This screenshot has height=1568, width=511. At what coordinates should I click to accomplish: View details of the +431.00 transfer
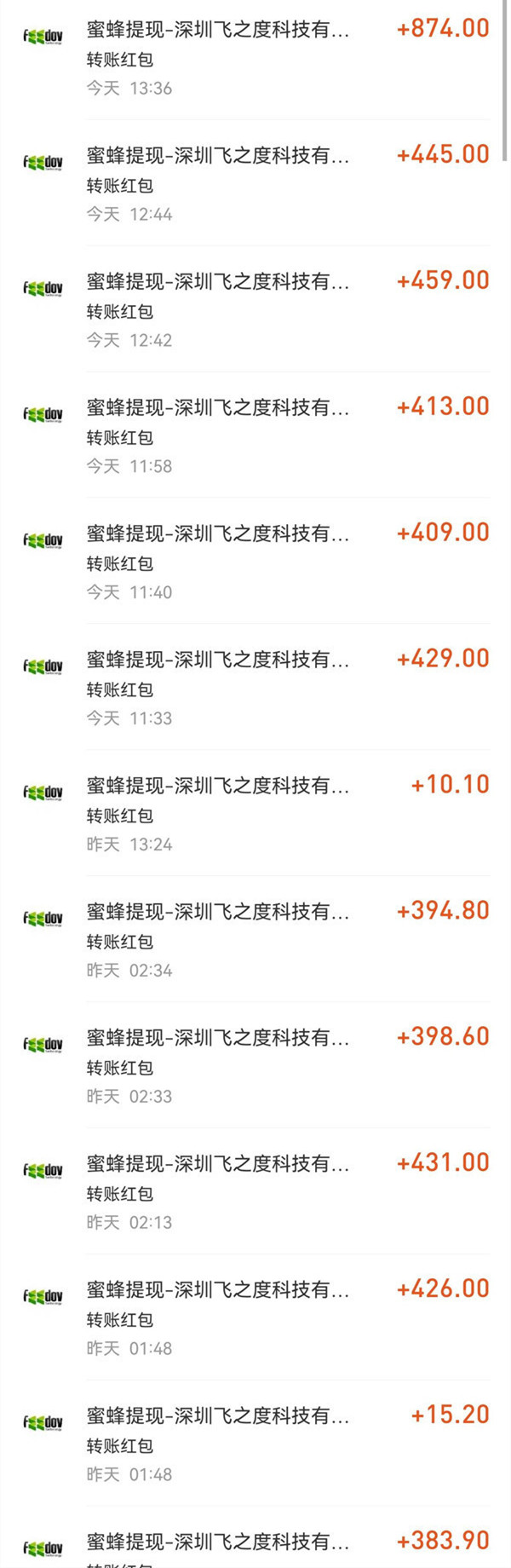pyautogui.click(x=255, y=1191)
